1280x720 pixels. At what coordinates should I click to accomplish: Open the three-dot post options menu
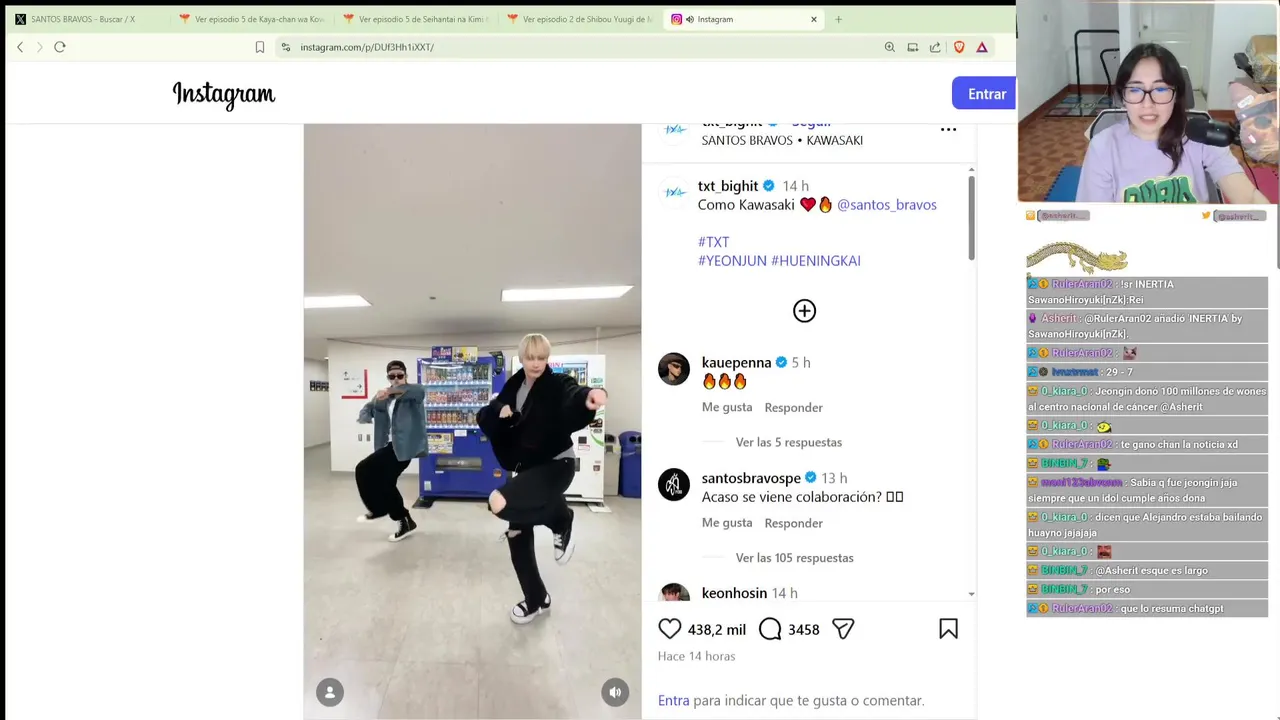(x=948, y=129)
